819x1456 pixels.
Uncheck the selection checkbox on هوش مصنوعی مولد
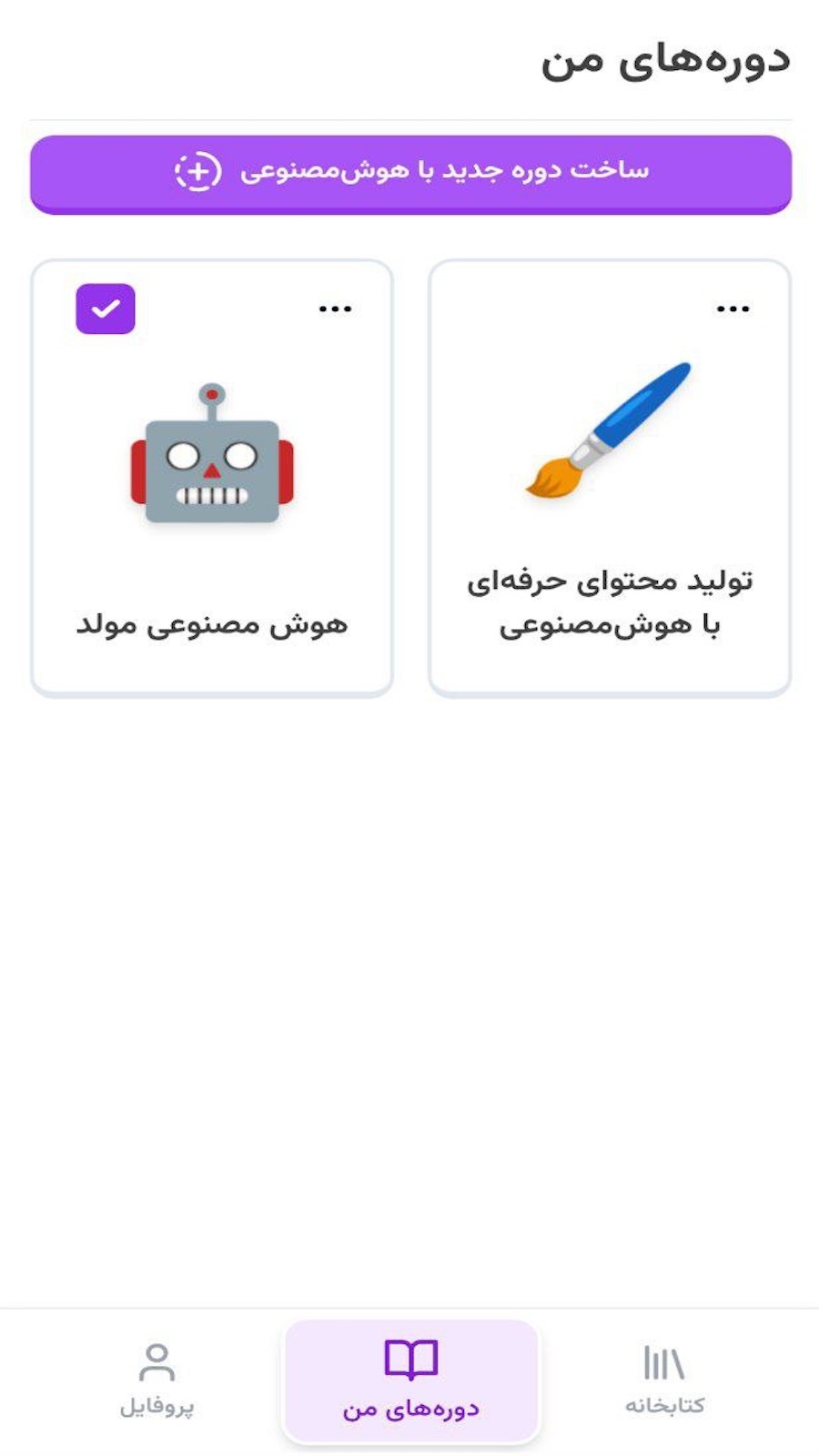tap(105, 308)
